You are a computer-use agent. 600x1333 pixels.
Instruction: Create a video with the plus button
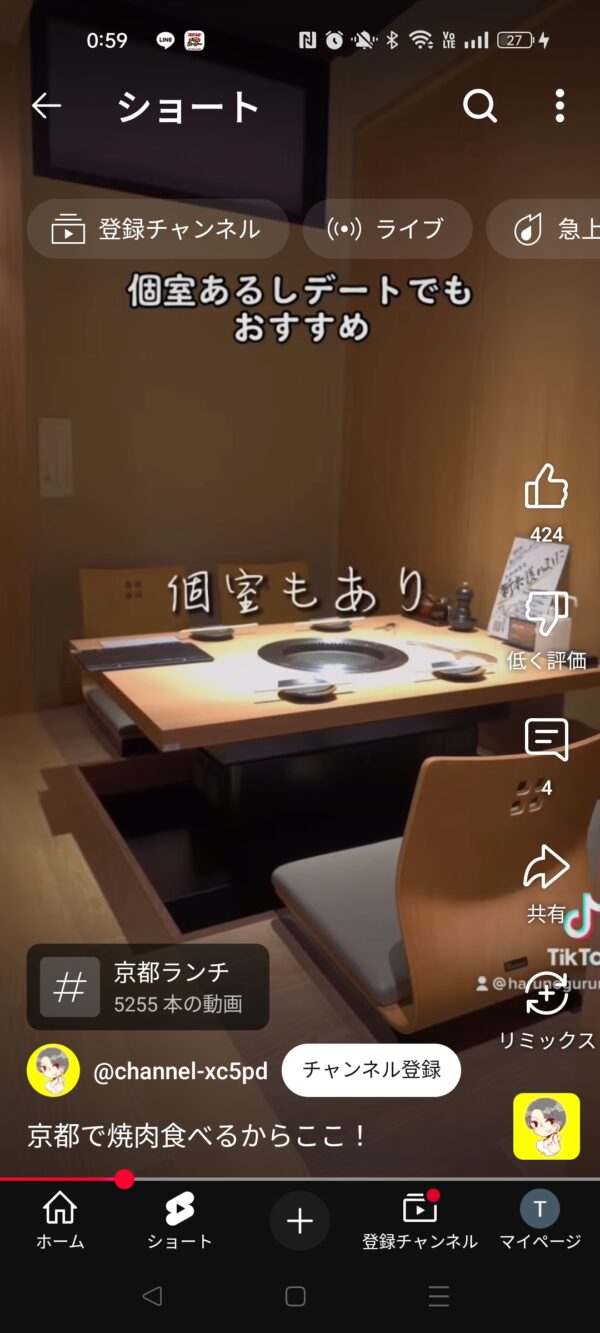pyautogui.click(x=299, y=1220)
